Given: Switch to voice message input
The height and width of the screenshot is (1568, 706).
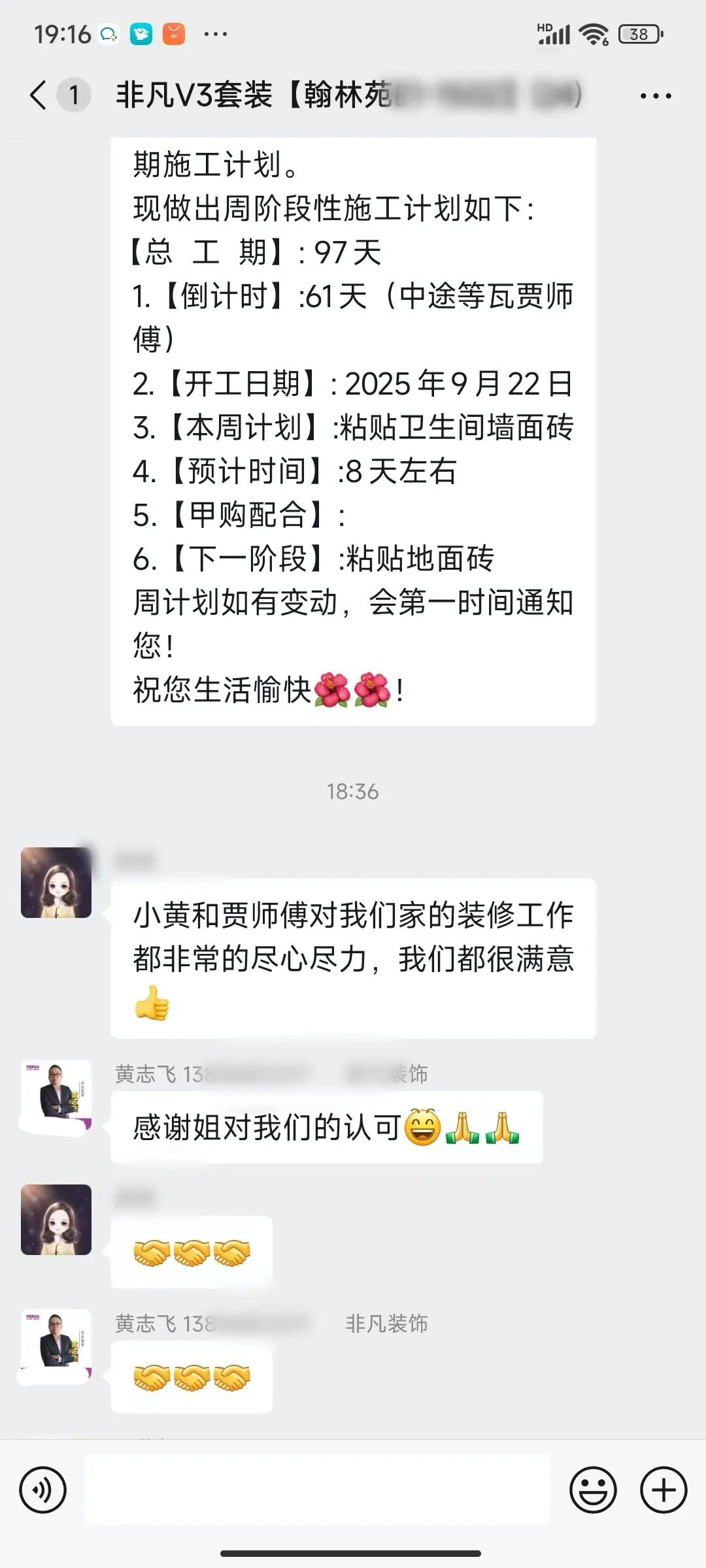Looking at the screenshot, I should [x=43, y=1490].
